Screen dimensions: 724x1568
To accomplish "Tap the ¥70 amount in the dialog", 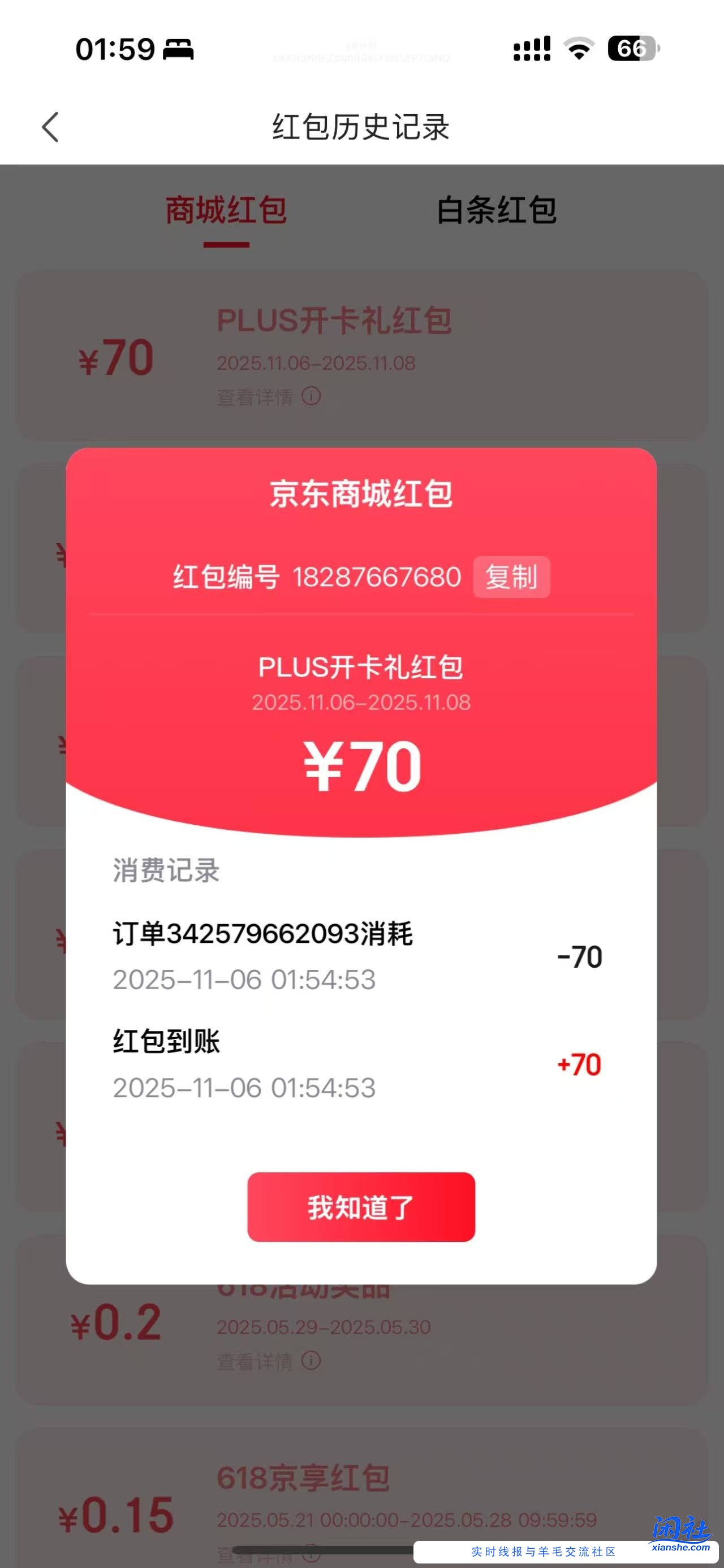I will click(361, 768).
